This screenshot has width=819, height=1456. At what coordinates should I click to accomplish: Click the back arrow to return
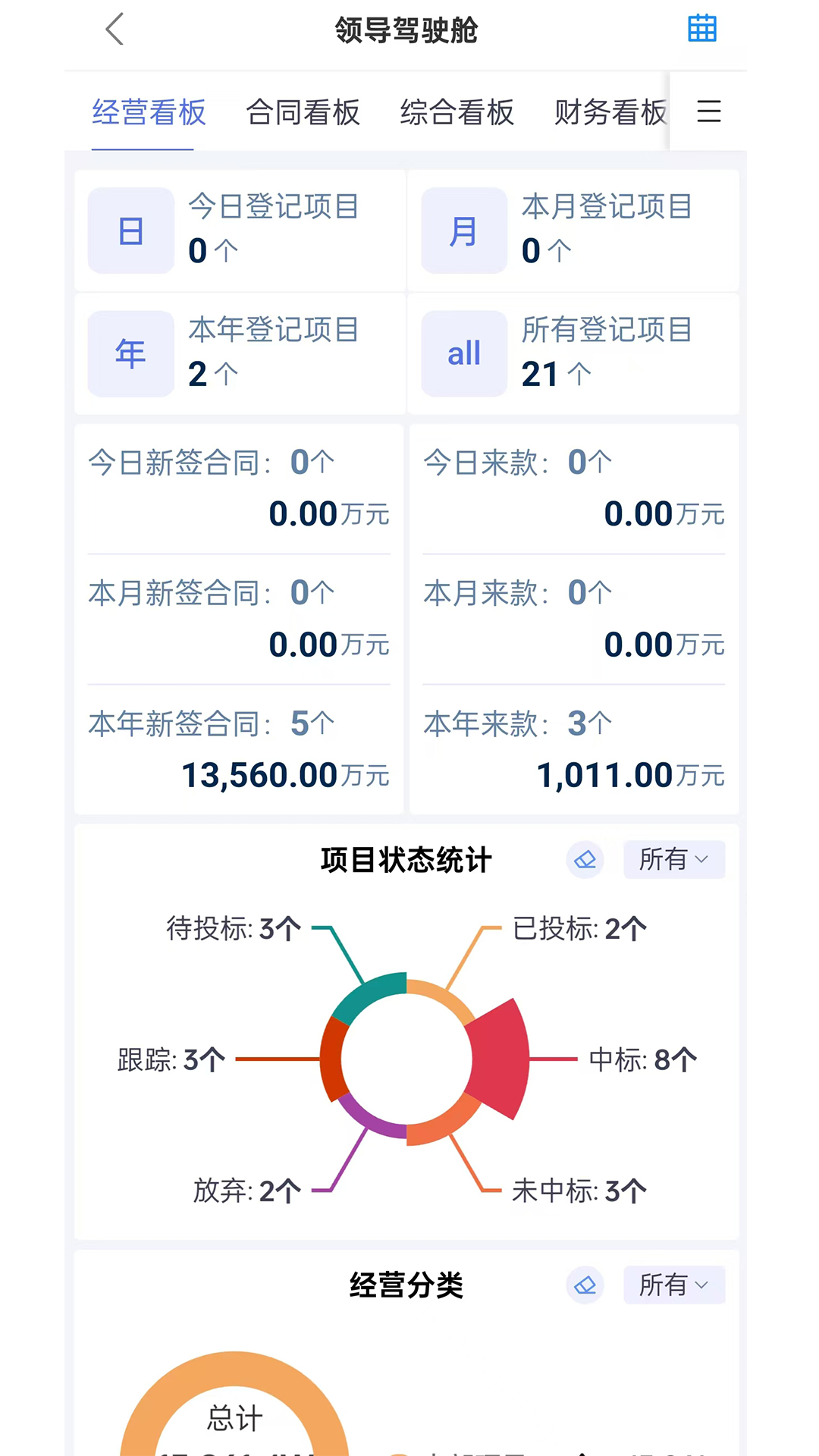tap(114, 30)
